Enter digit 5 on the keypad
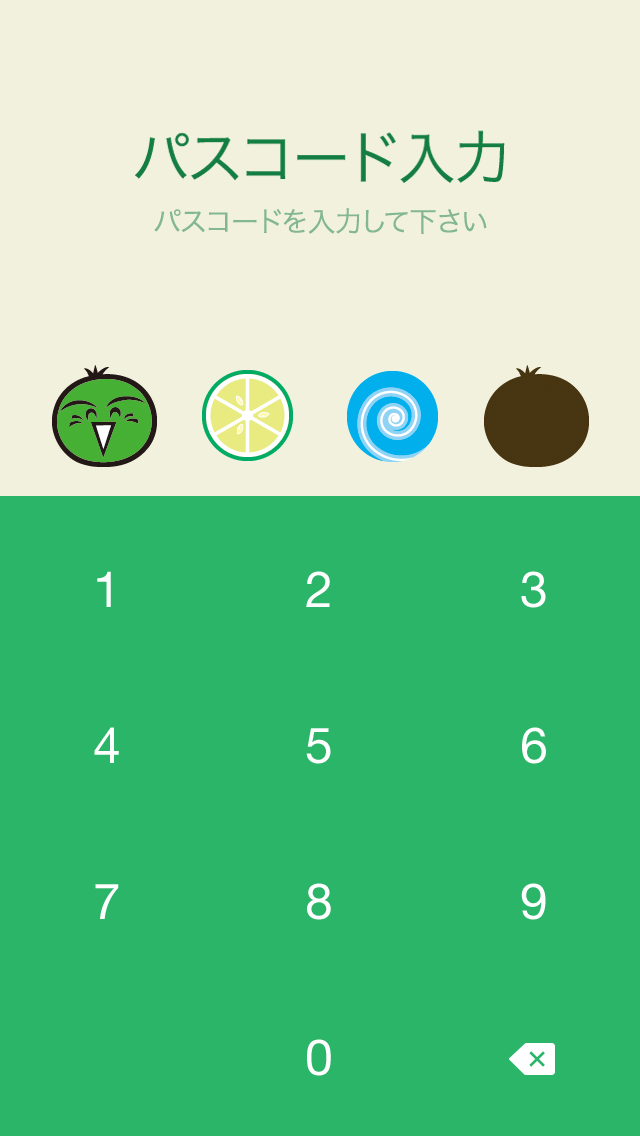640x1136 pixels. tap(319, 746)
